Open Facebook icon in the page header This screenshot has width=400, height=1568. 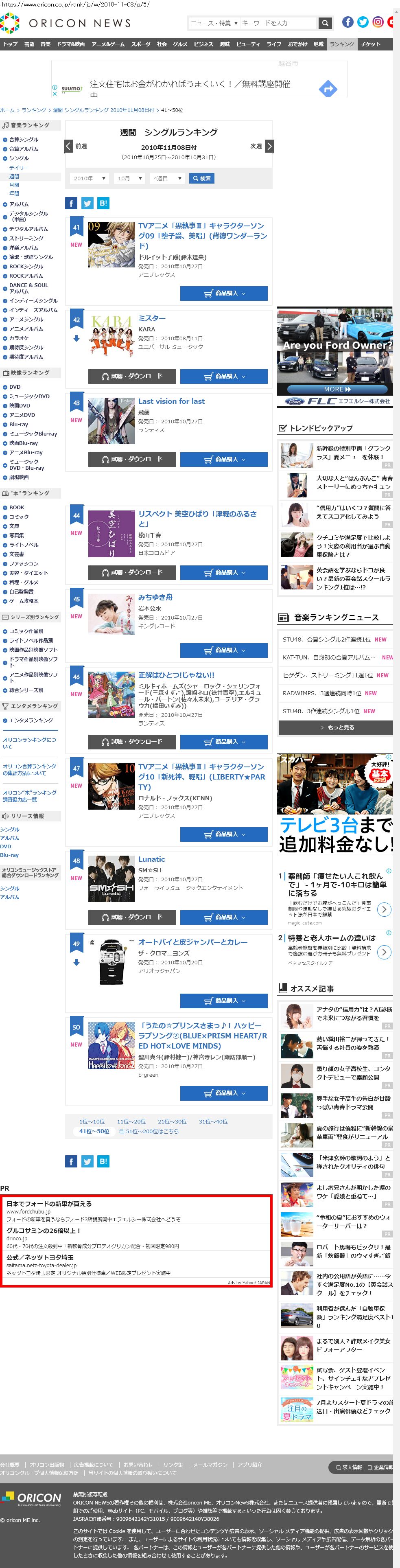[x=348, y=22]
